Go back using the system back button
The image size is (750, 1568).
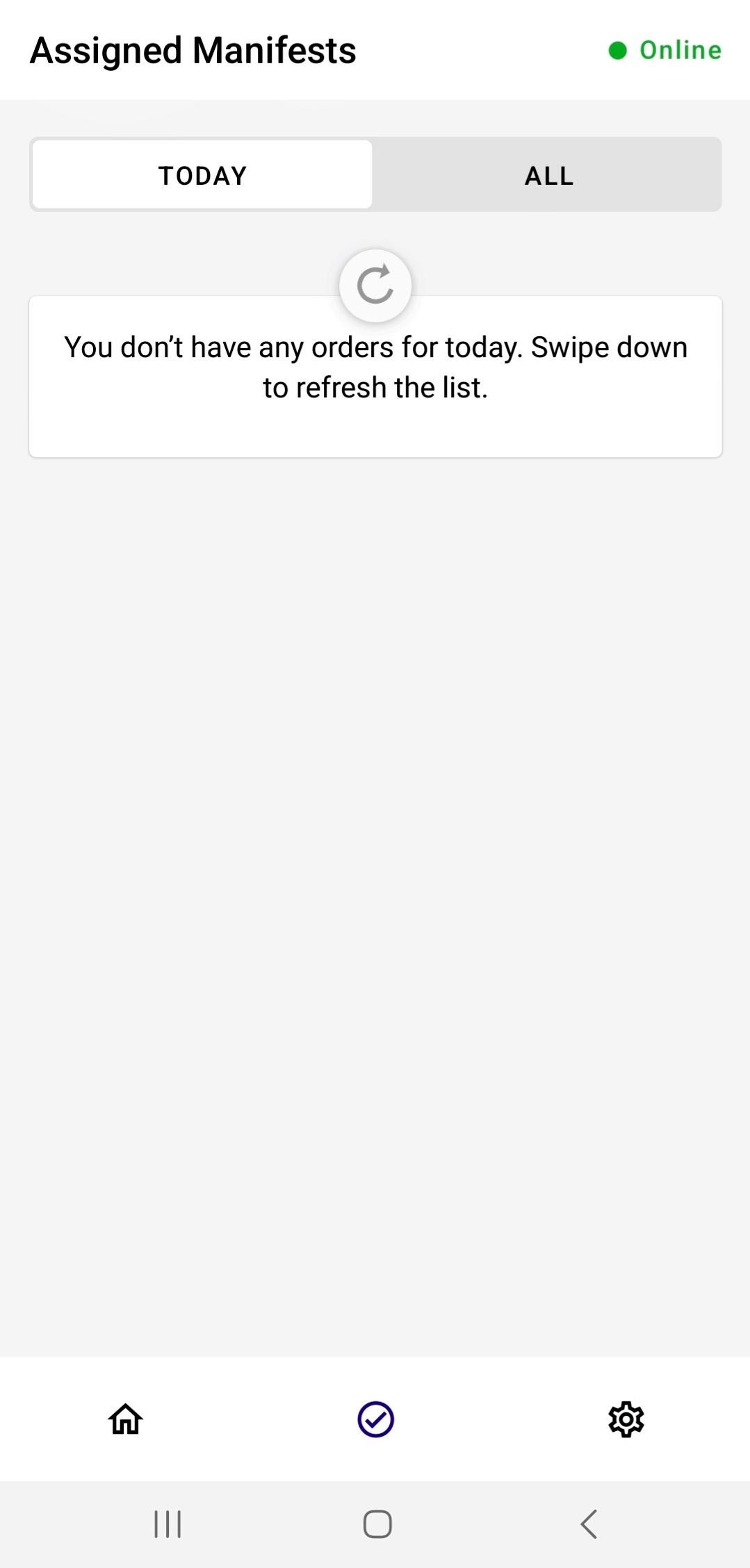[x=589, y=1524]
